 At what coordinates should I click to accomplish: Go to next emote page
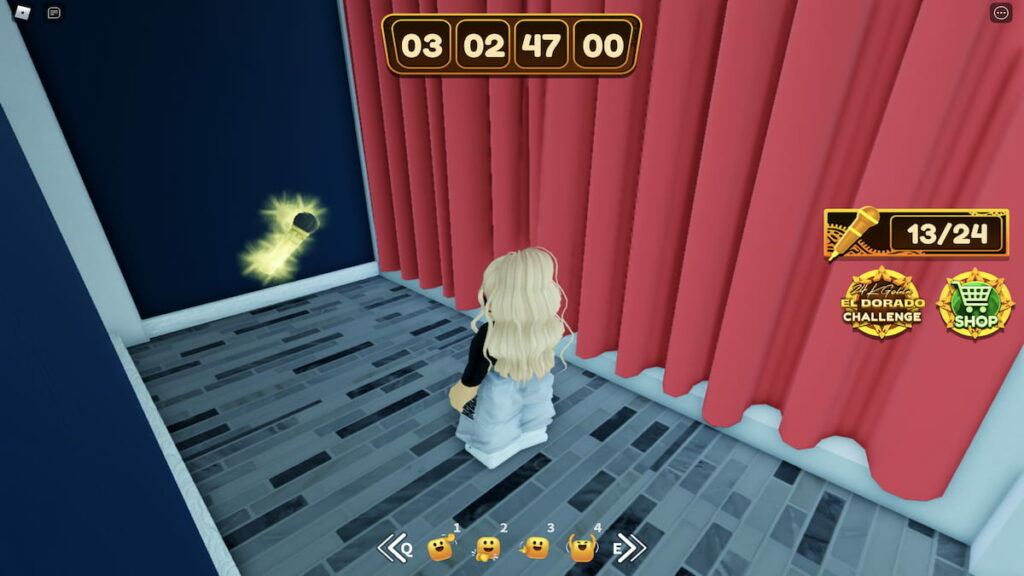pyautogui.click(x=631, y=547)
